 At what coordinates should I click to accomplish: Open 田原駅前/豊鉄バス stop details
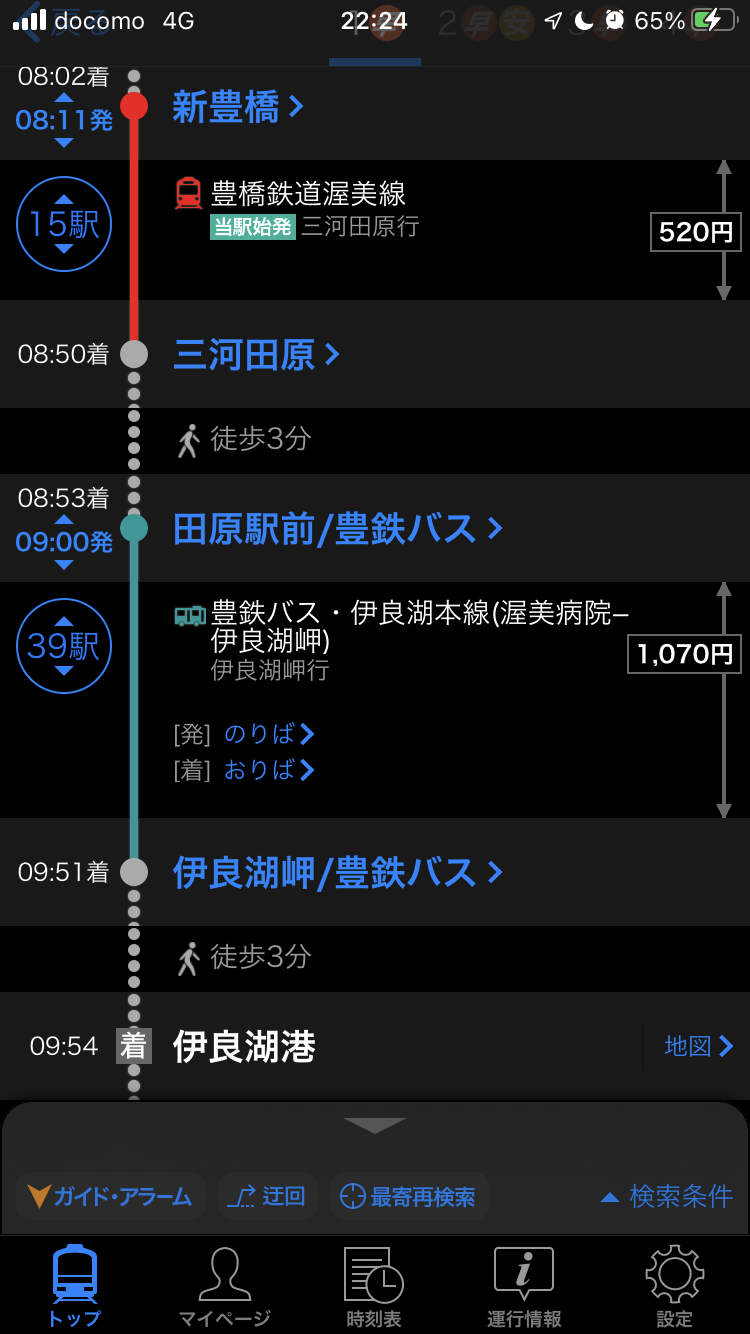click(337, 529)
